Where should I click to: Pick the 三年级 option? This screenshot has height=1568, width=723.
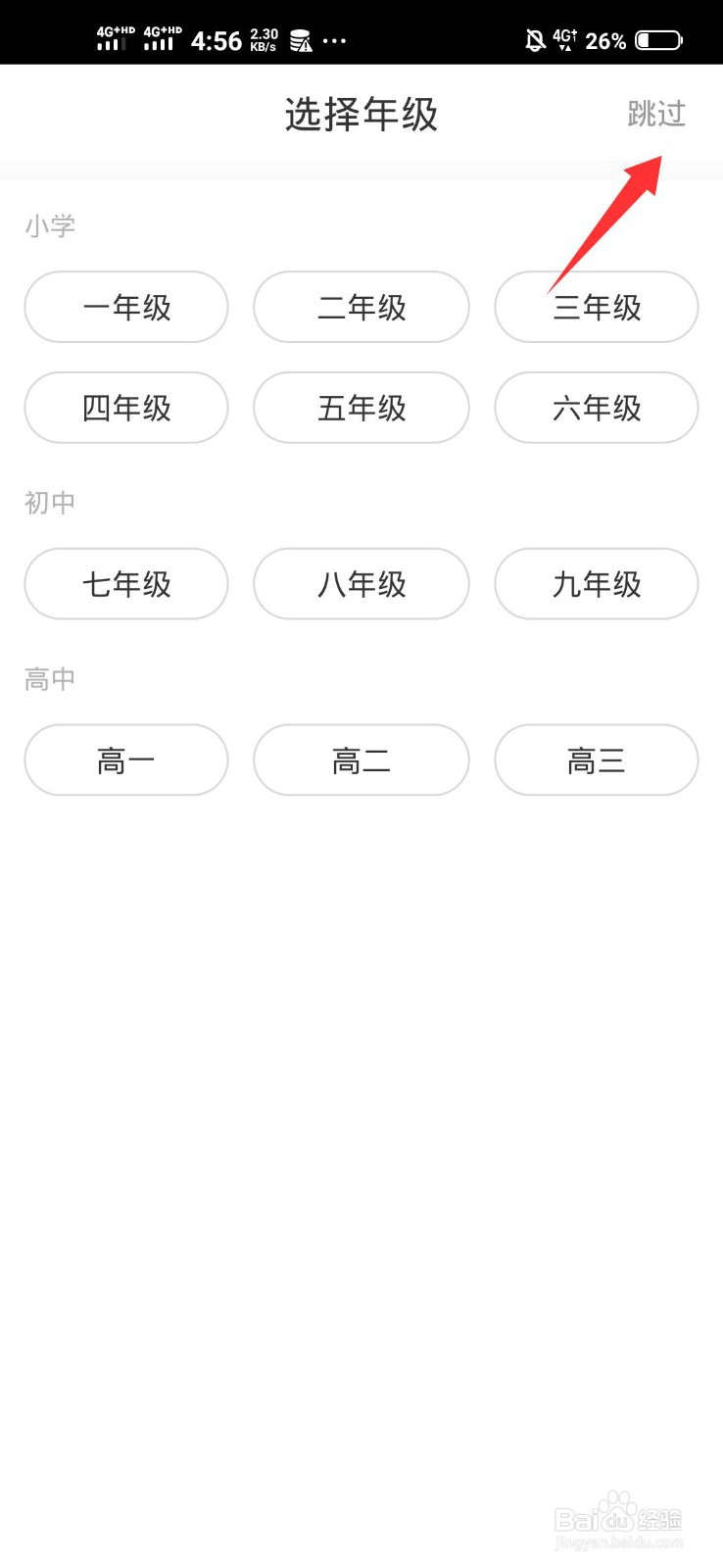(596, 307)
